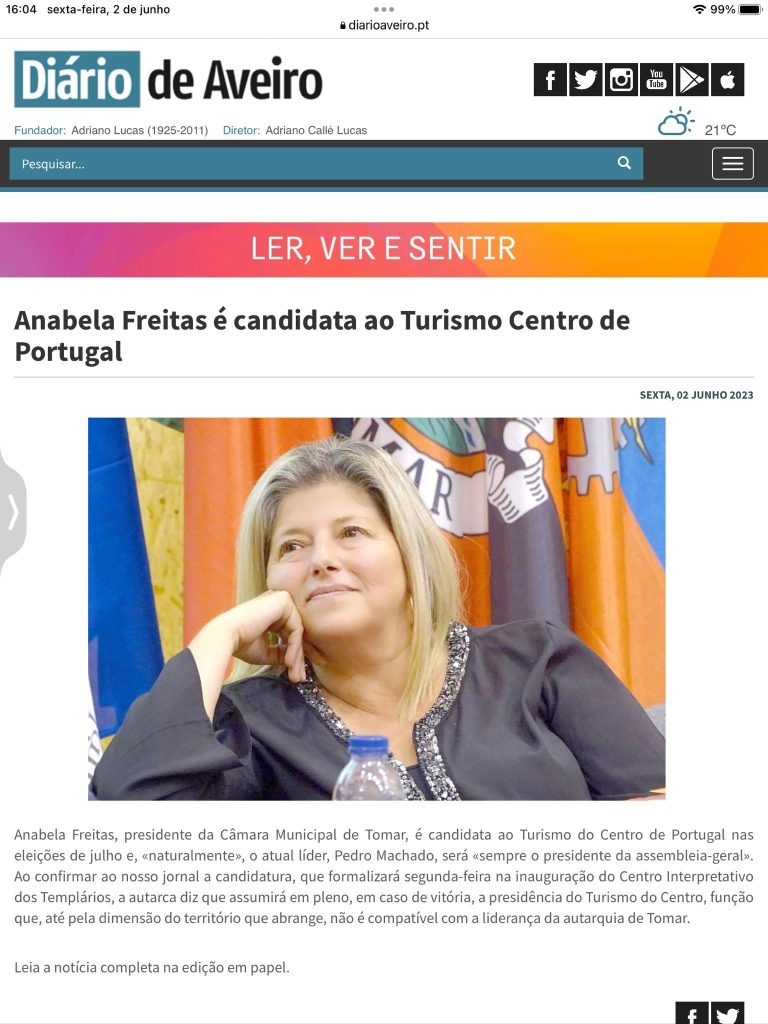
Task: Tap the magnifier search button
Action: tap(624, 163)
